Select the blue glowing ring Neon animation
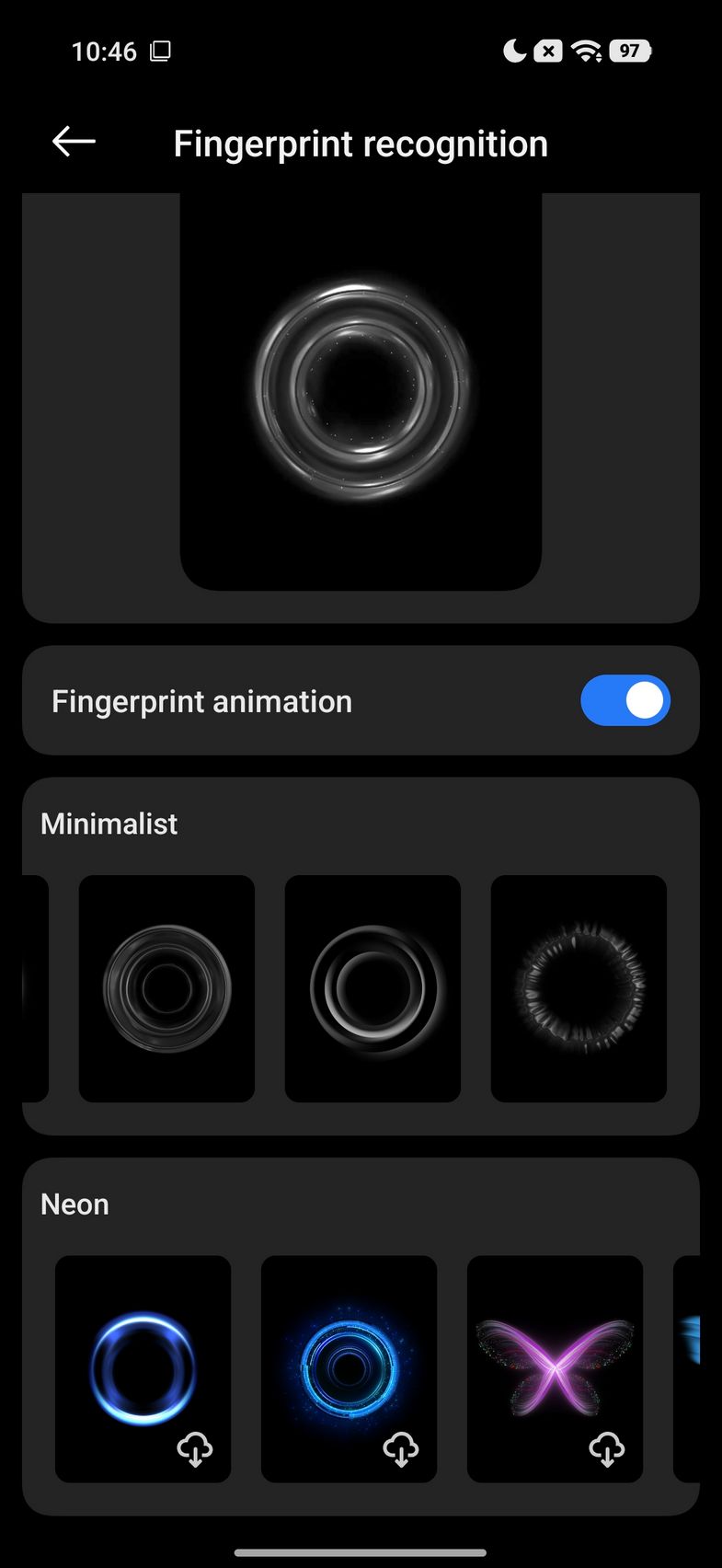The height and width of the screenshot is (1568, 722). pyautogui.click(x=143, y=1367)
